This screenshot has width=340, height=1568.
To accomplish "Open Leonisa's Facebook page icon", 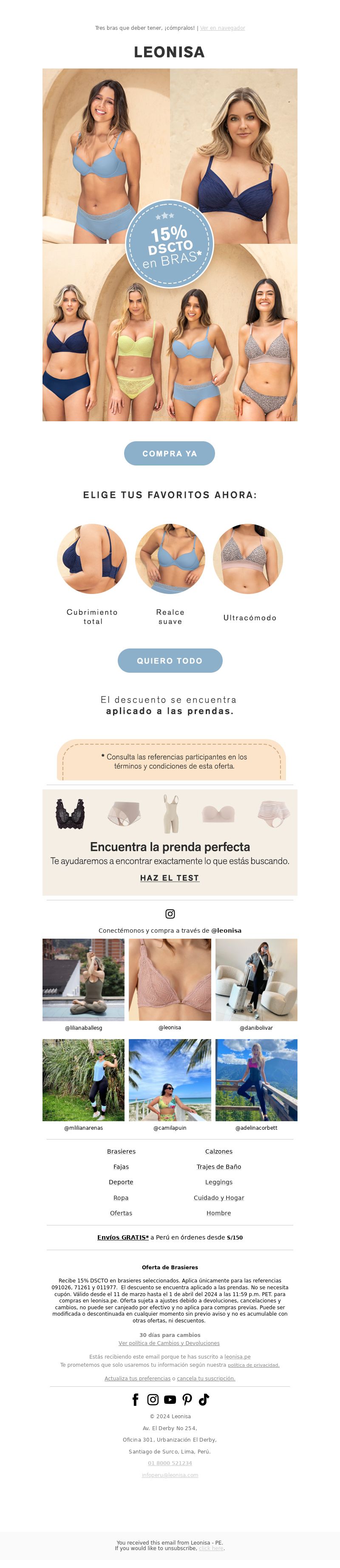I will (x=136, y=1399).
